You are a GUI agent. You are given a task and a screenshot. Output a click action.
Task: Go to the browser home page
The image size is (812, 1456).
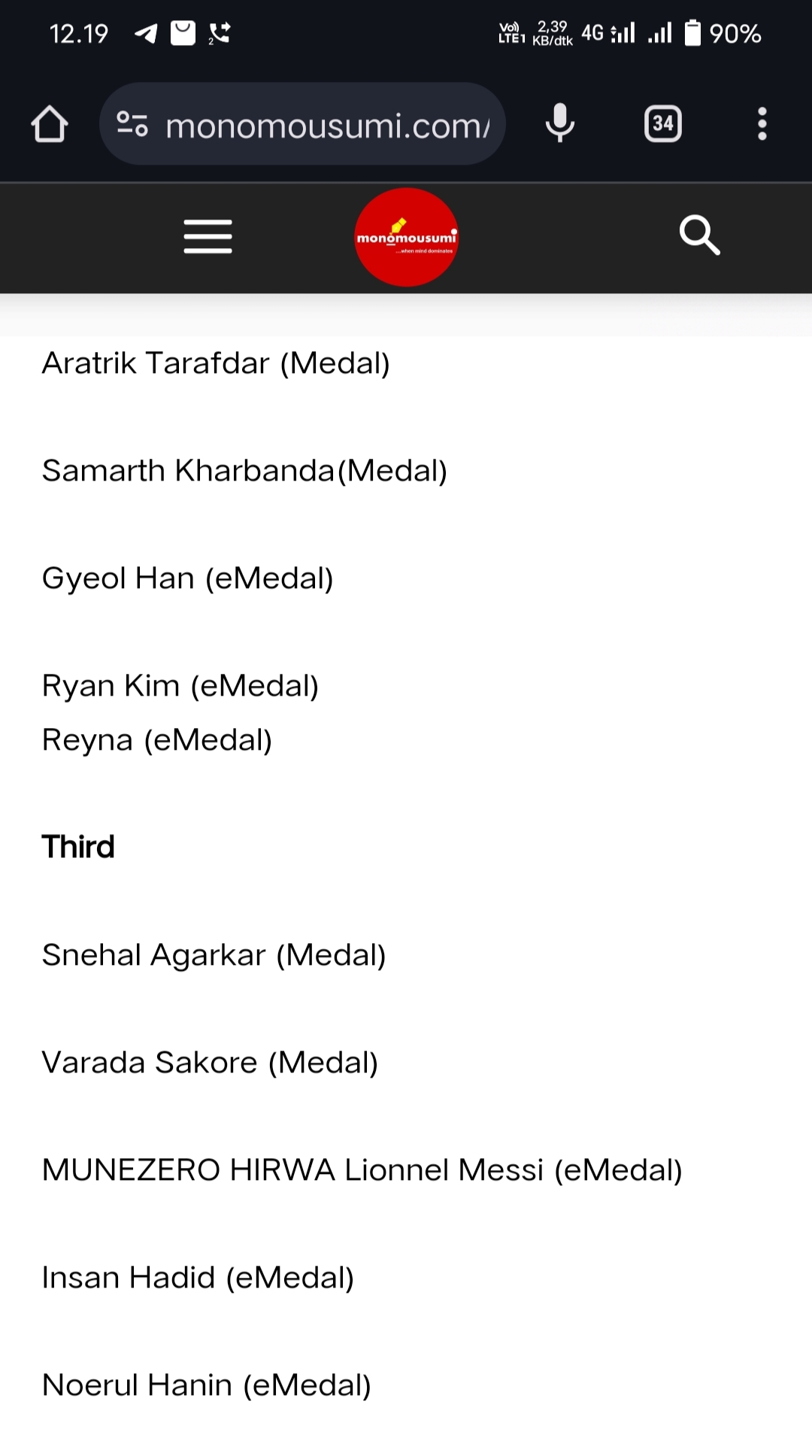pos(50,124)
